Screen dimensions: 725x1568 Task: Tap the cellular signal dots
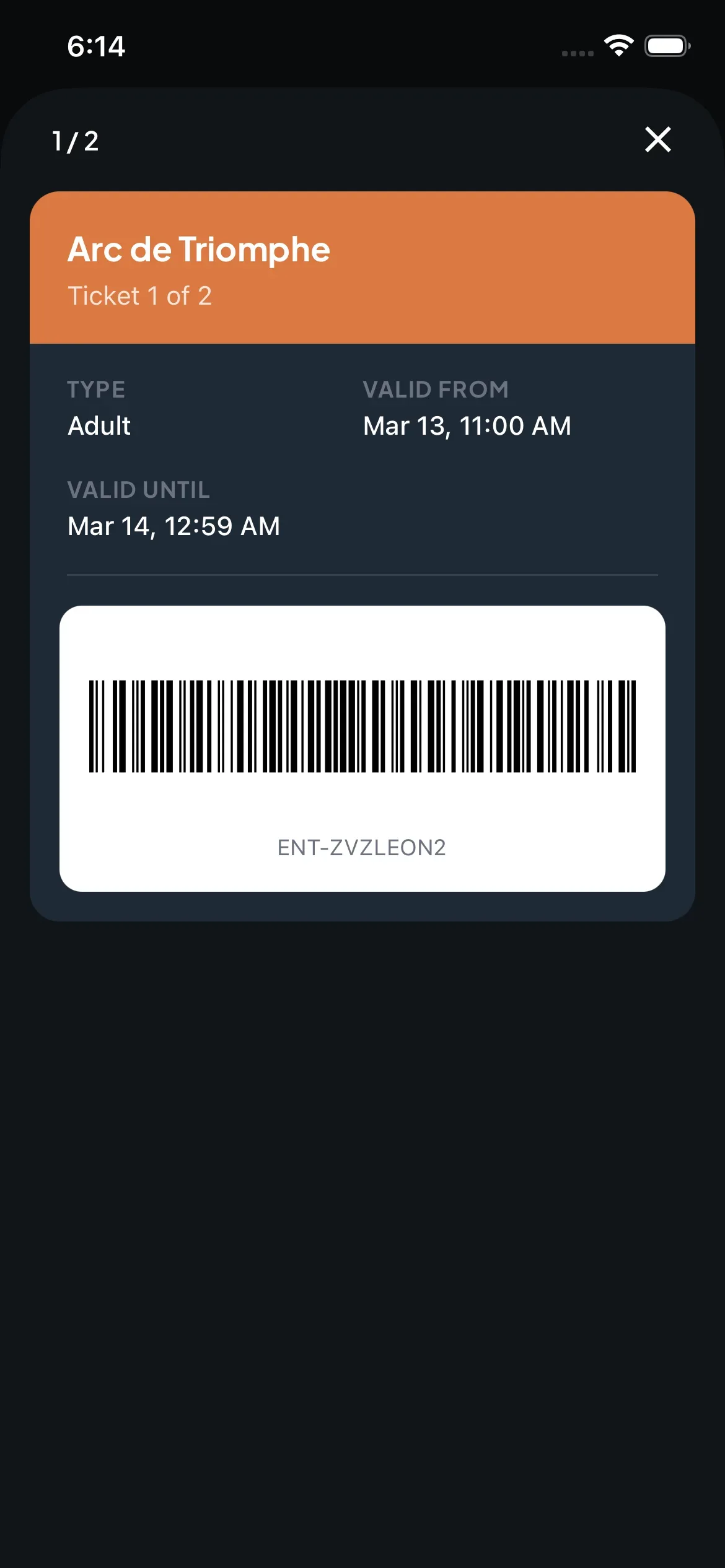578,53
